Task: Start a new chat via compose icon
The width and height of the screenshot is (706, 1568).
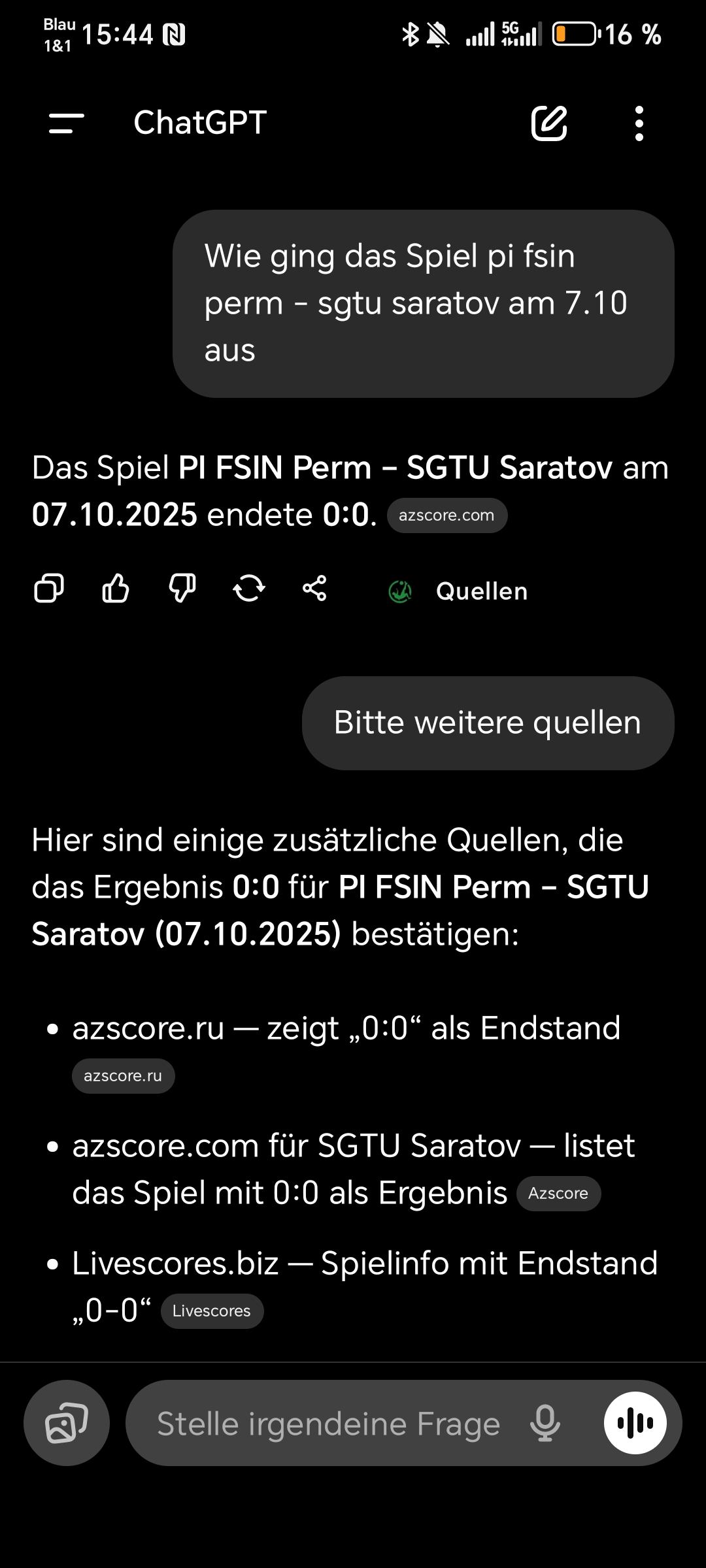Action: coord(549,124)
